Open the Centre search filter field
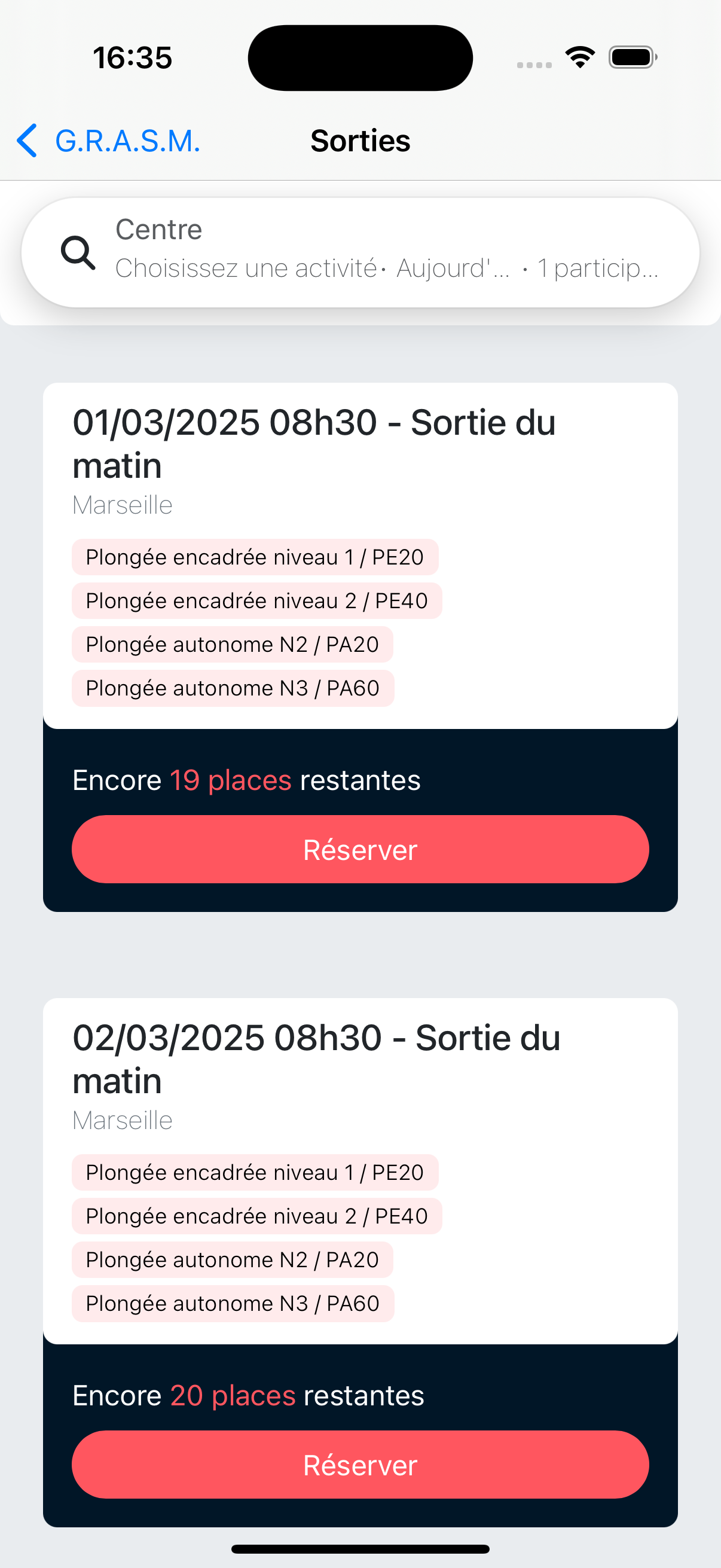 (360, 251)
